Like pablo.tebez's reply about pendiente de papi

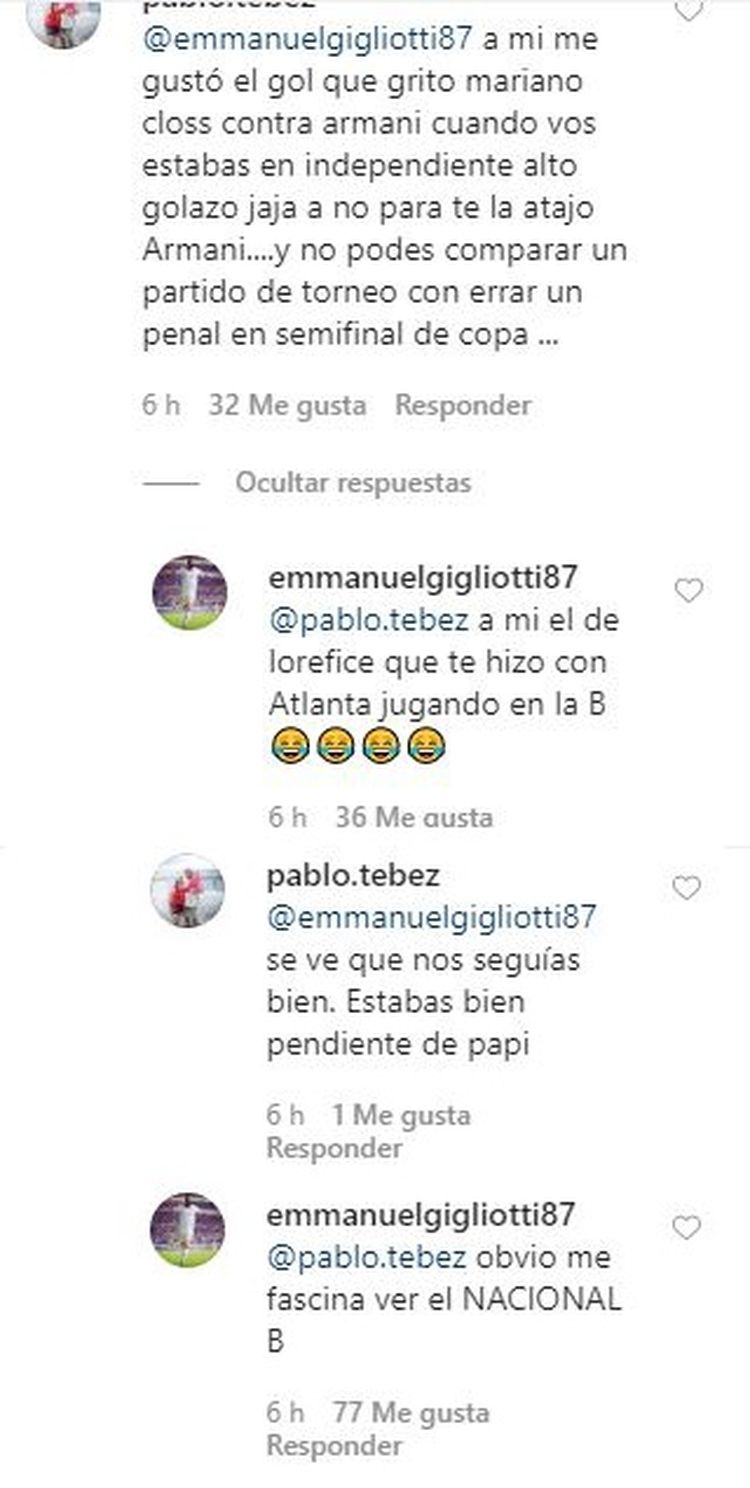(686, 888)
